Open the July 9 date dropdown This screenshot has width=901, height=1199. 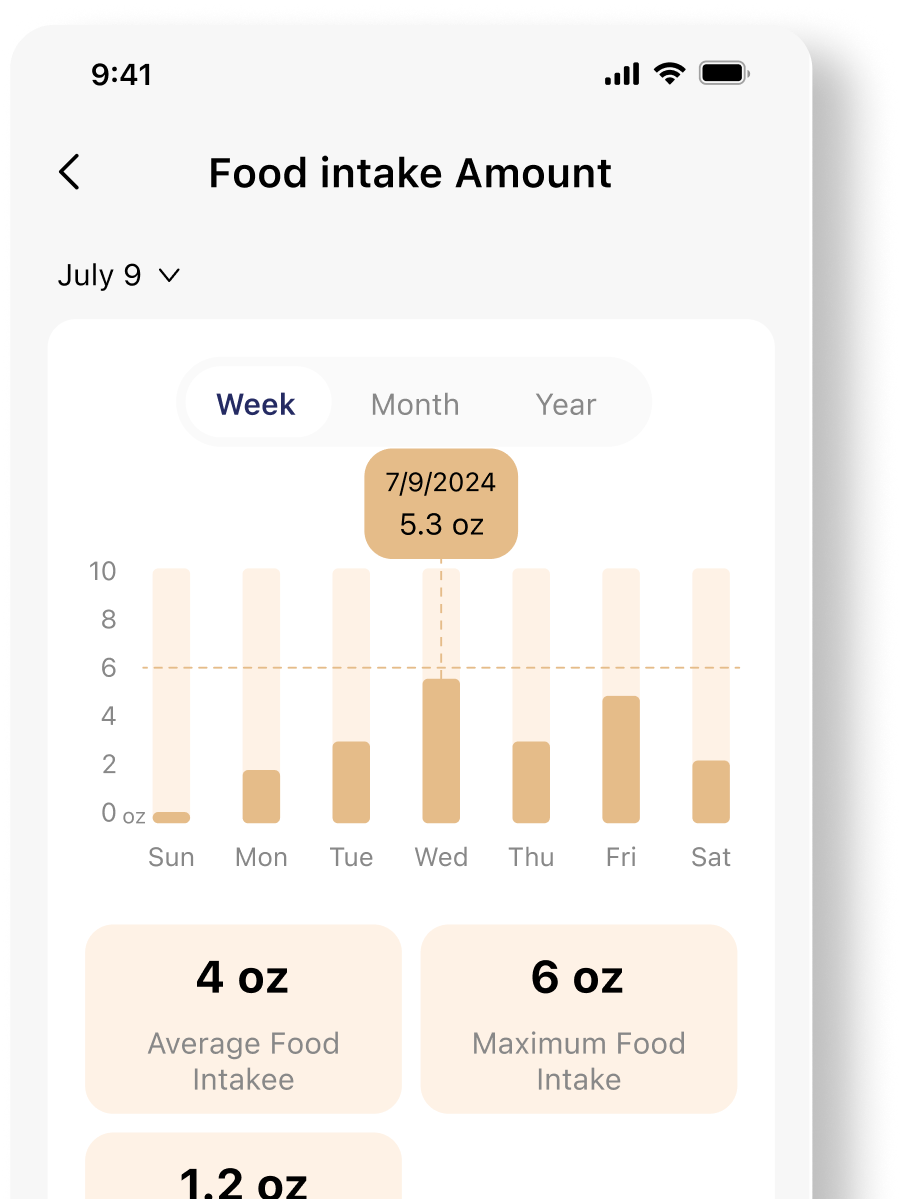(118, 275)
